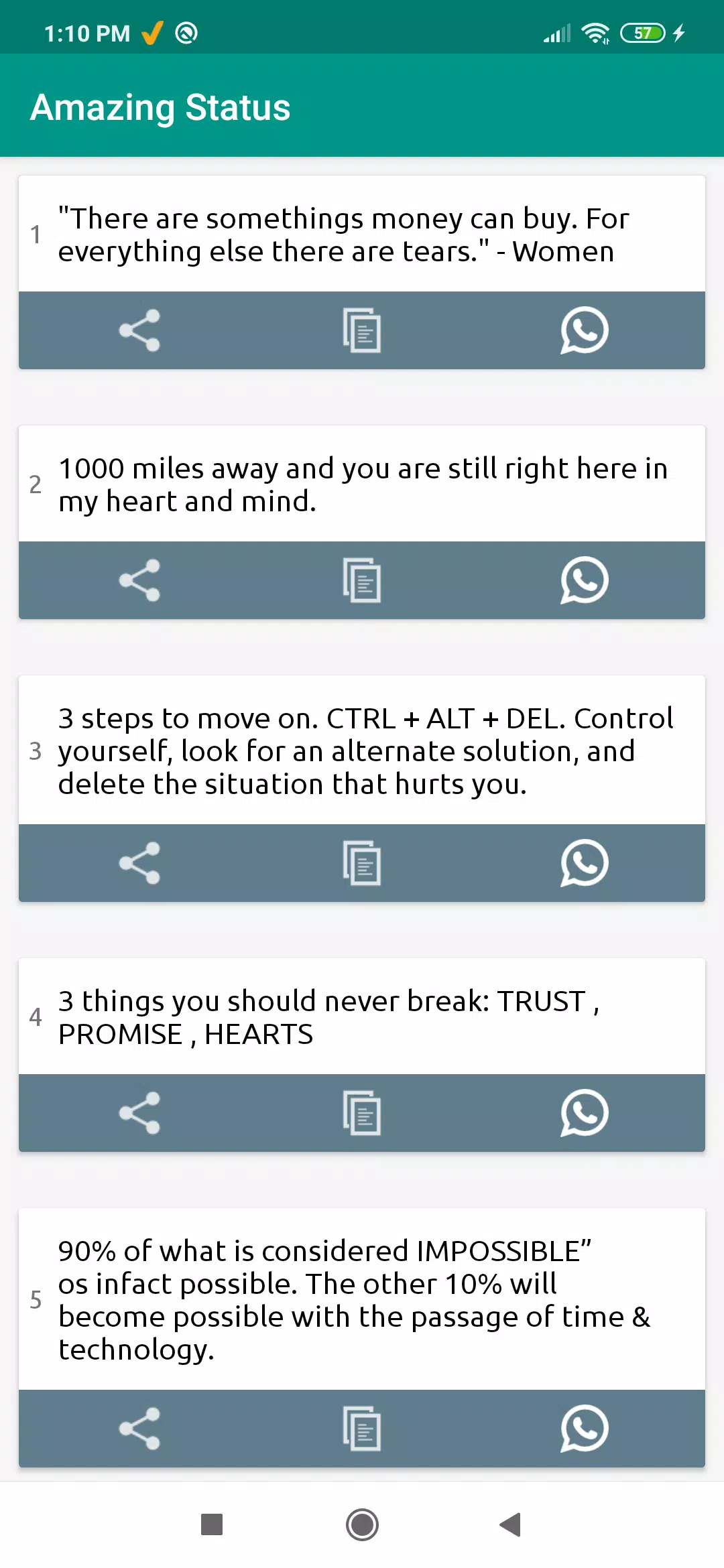Share the "somethings money can buy" status
The image size is (724, 1568).
[x=139, y=330]
